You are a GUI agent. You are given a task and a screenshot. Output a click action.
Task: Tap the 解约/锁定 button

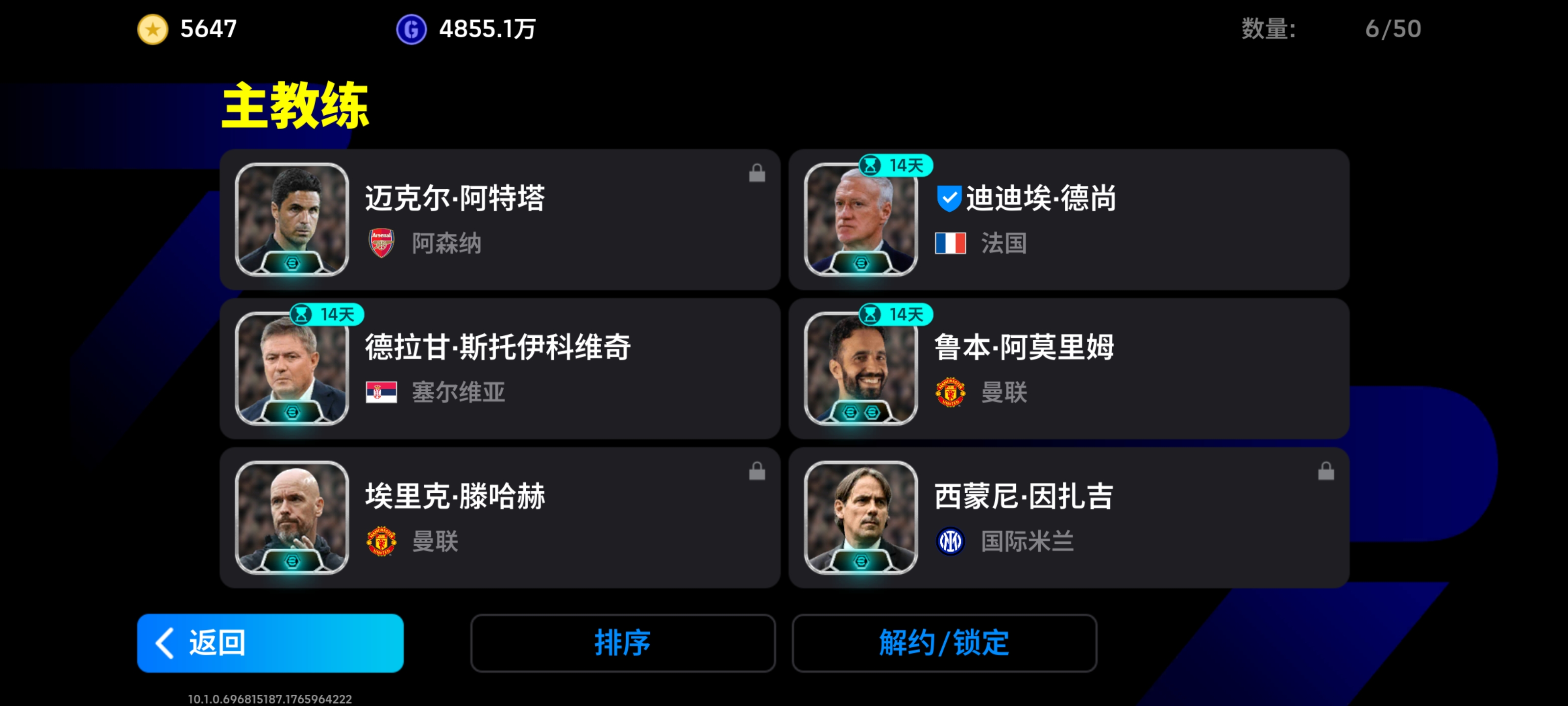point(943,643)
